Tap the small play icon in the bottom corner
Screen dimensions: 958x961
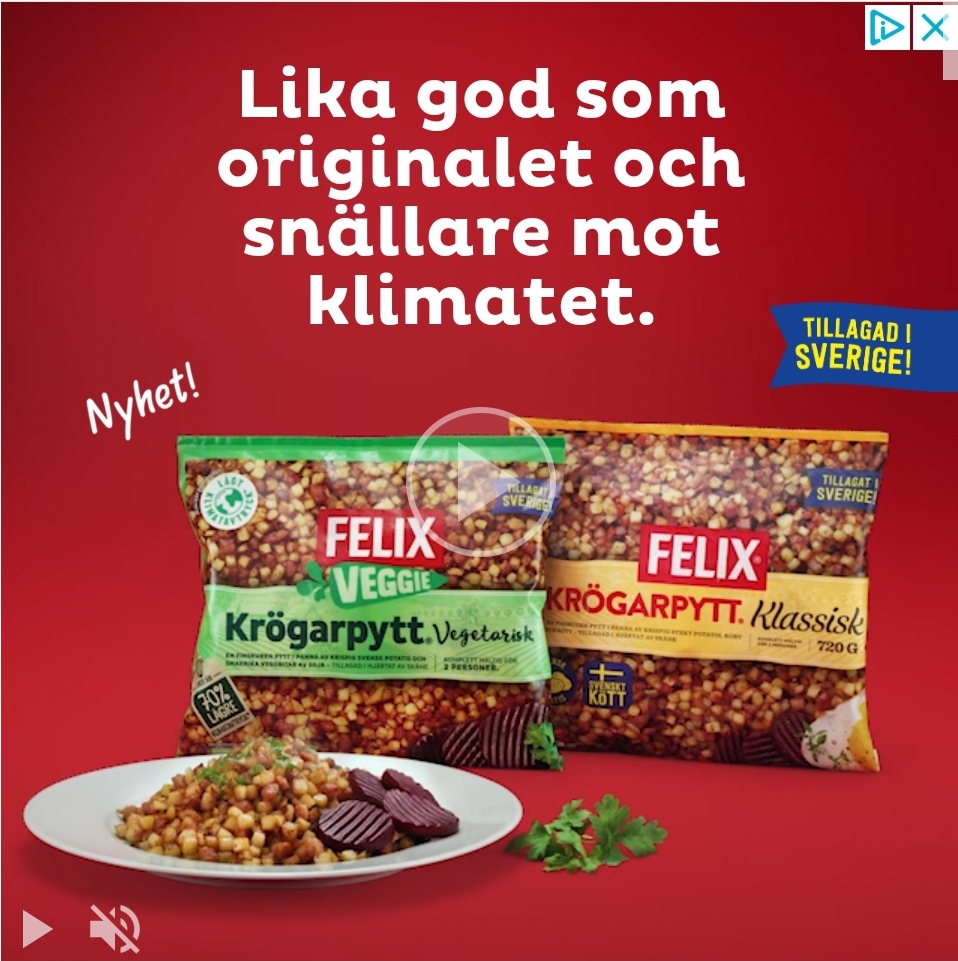point(36,928)
